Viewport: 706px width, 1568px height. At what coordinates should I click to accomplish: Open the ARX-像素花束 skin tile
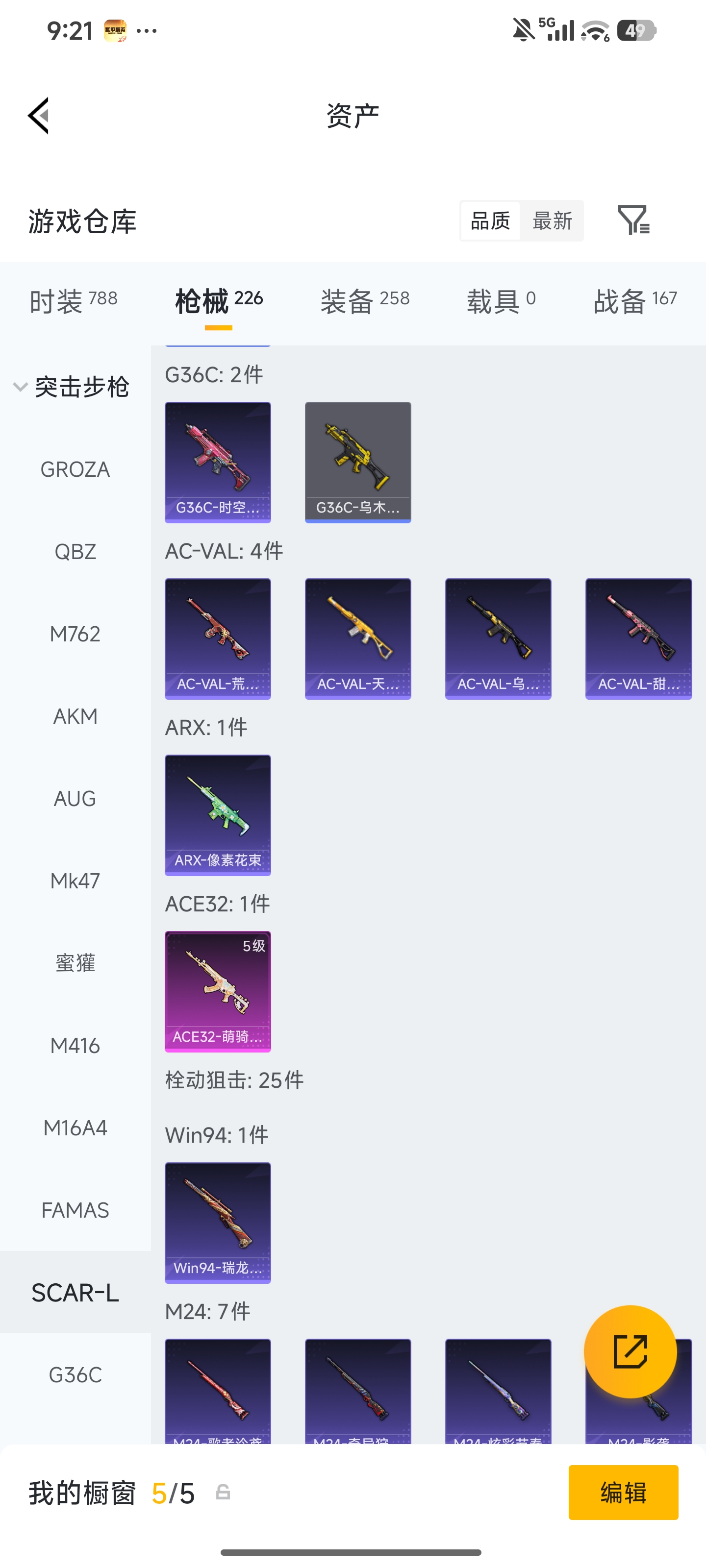click(218, 815)
